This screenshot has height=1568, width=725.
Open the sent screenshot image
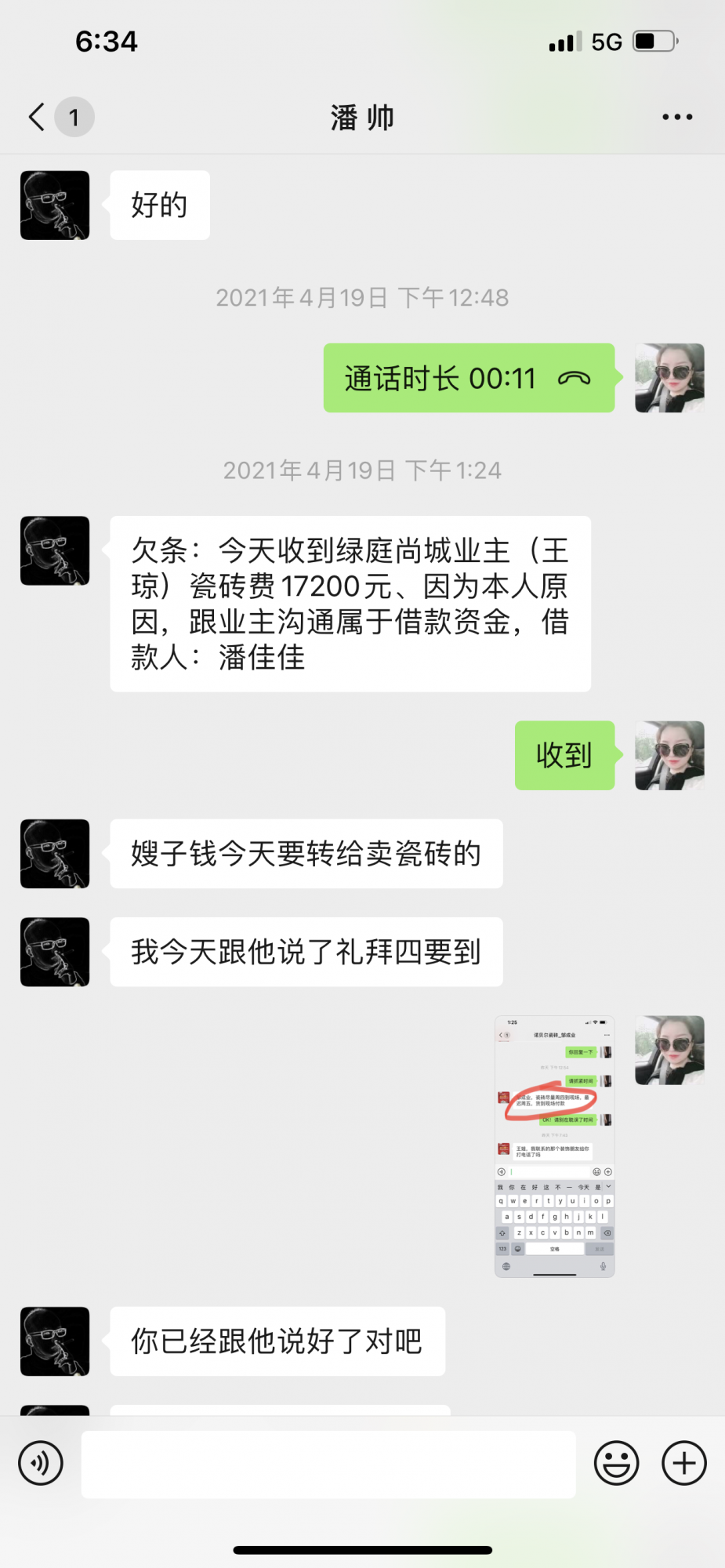pos(554,1146)
